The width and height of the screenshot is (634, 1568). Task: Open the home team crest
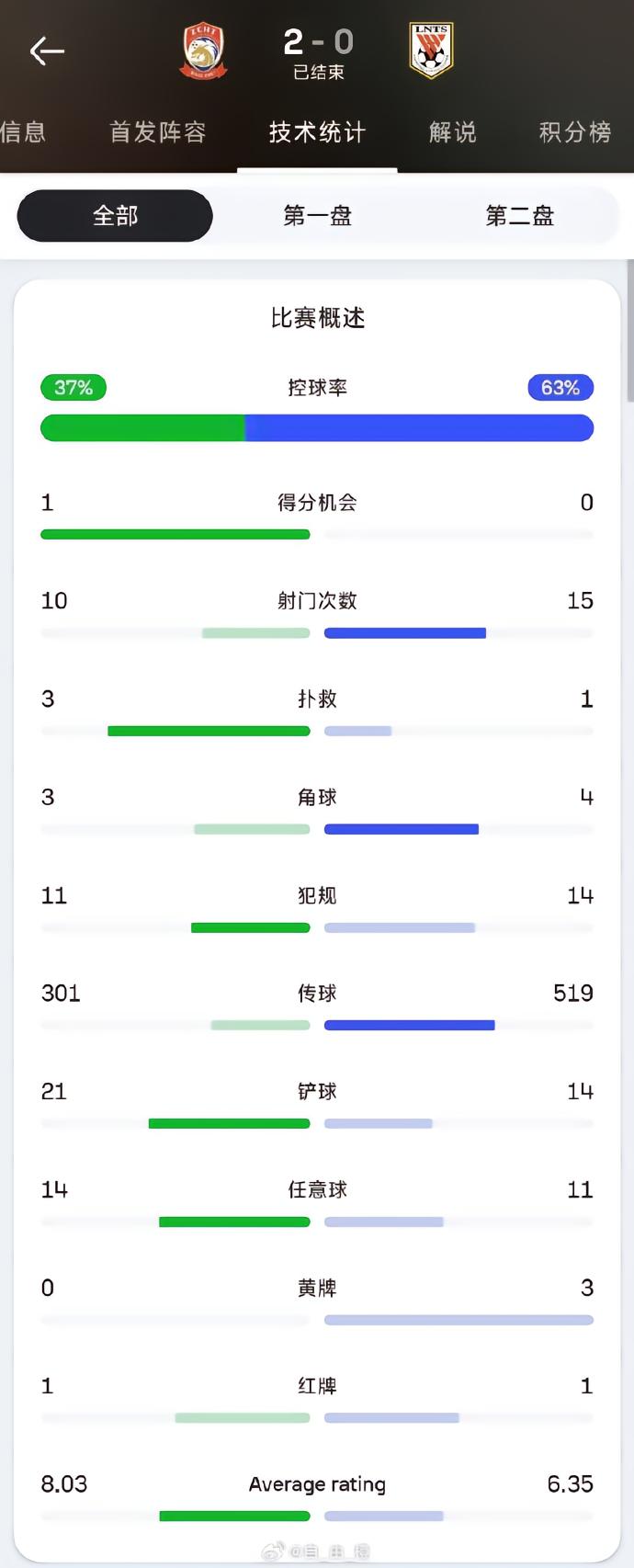click(203, 51)
